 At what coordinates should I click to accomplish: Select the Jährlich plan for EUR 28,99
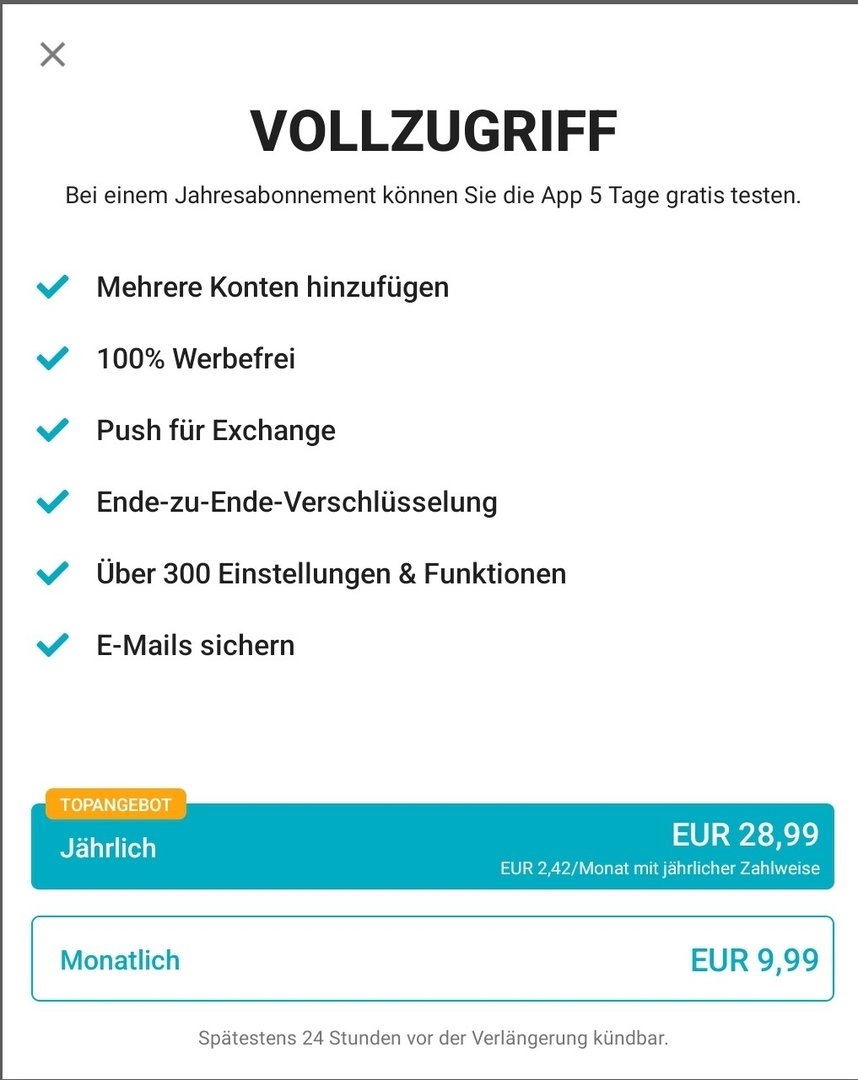[x=432, y=847]
